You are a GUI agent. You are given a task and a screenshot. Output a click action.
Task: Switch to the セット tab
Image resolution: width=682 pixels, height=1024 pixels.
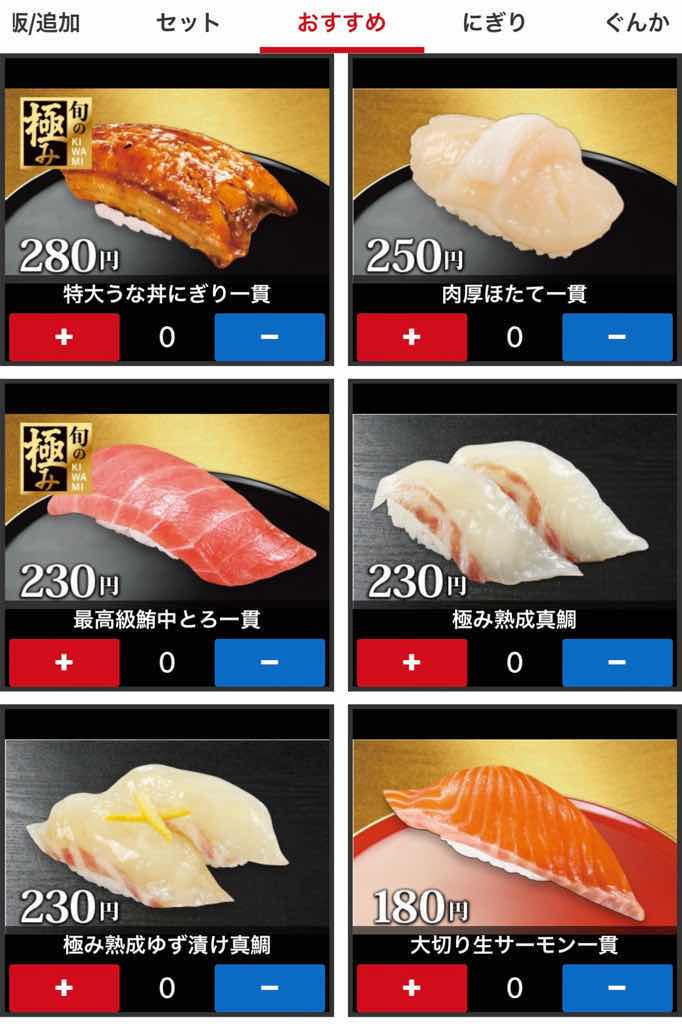click(188, 23)
